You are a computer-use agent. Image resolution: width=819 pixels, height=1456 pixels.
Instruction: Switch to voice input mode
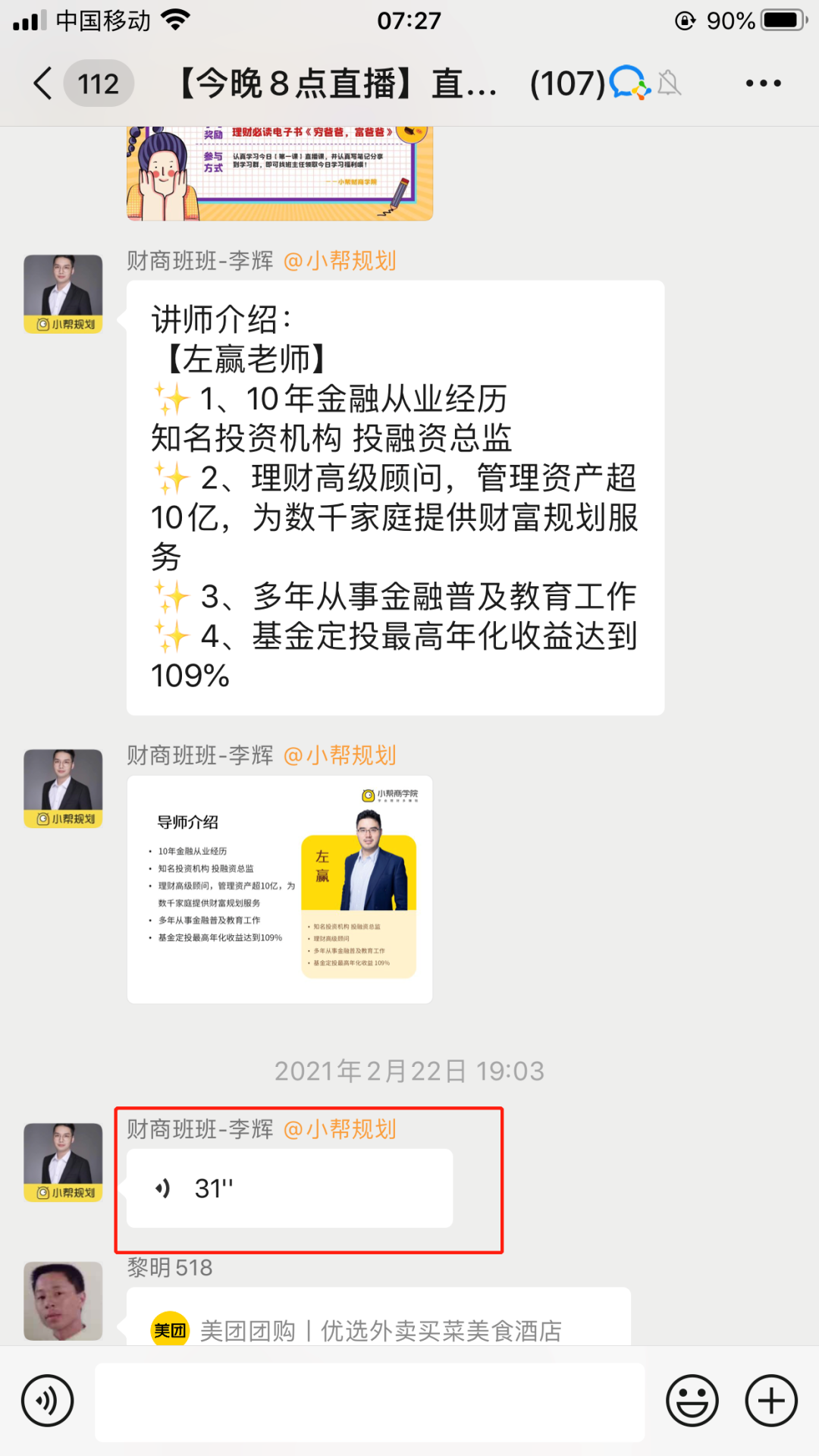tap(48, 1401)
